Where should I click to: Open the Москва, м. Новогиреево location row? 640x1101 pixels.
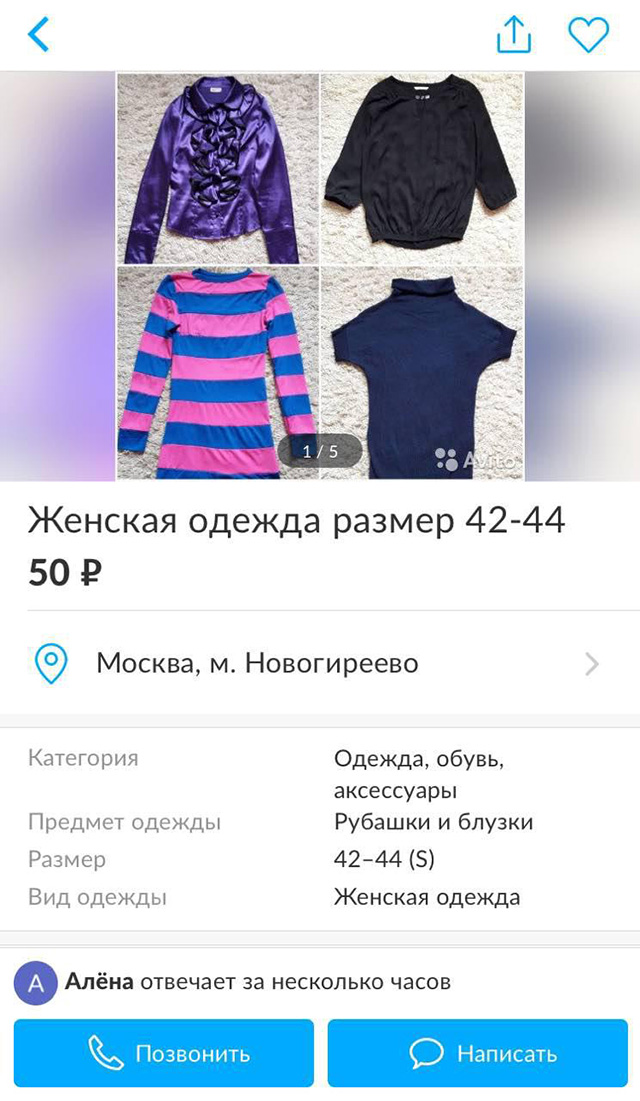[320, 662]
